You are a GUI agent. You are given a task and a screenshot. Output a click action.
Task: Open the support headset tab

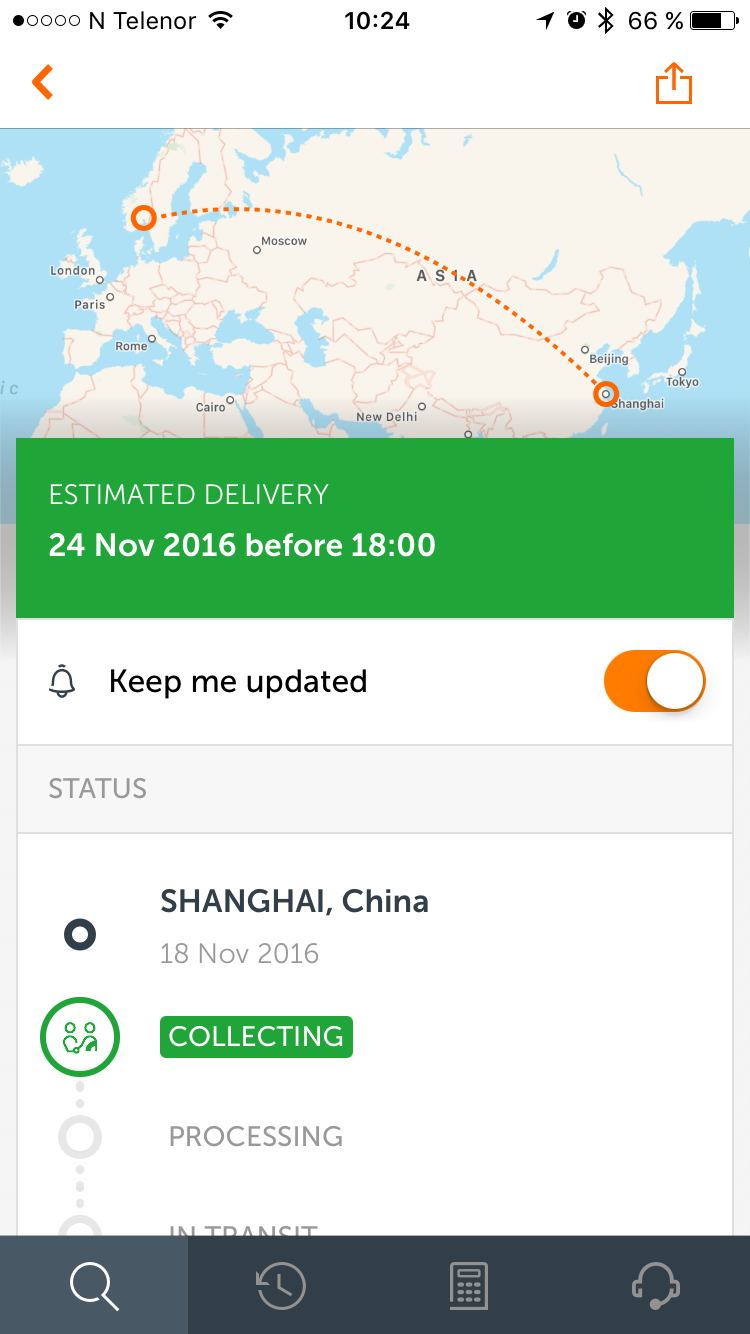point(656,1285)
